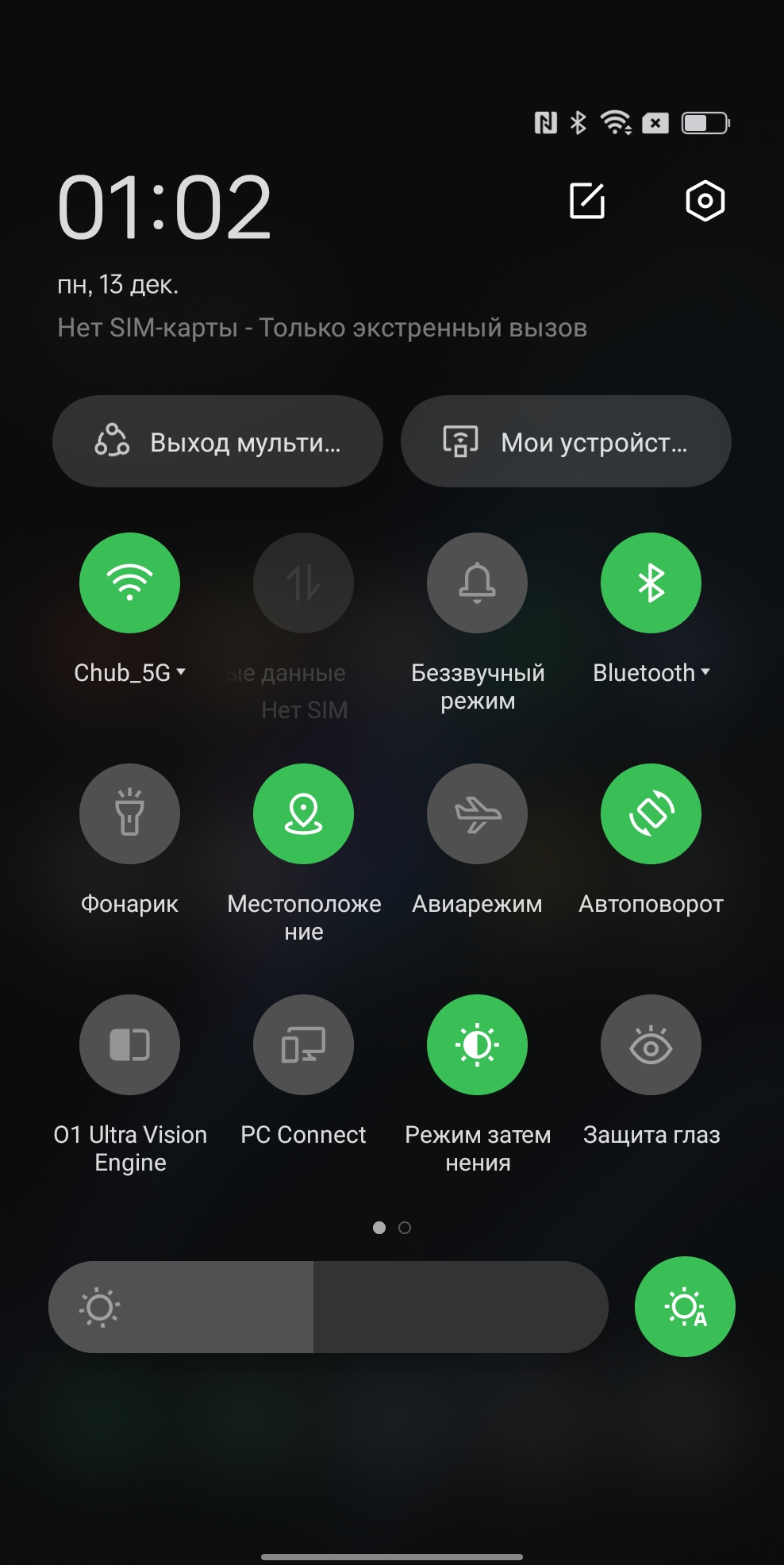Screen dimensions: 784x1565
Task: Enable Защита глаз eye protection
Action: 651,1044
